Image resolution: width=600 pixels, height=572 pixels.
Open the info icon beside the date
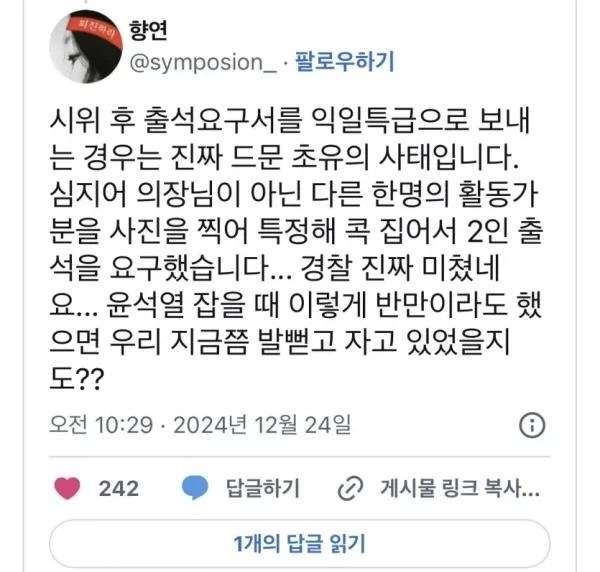pyautogui.click(x=534, y=427)
